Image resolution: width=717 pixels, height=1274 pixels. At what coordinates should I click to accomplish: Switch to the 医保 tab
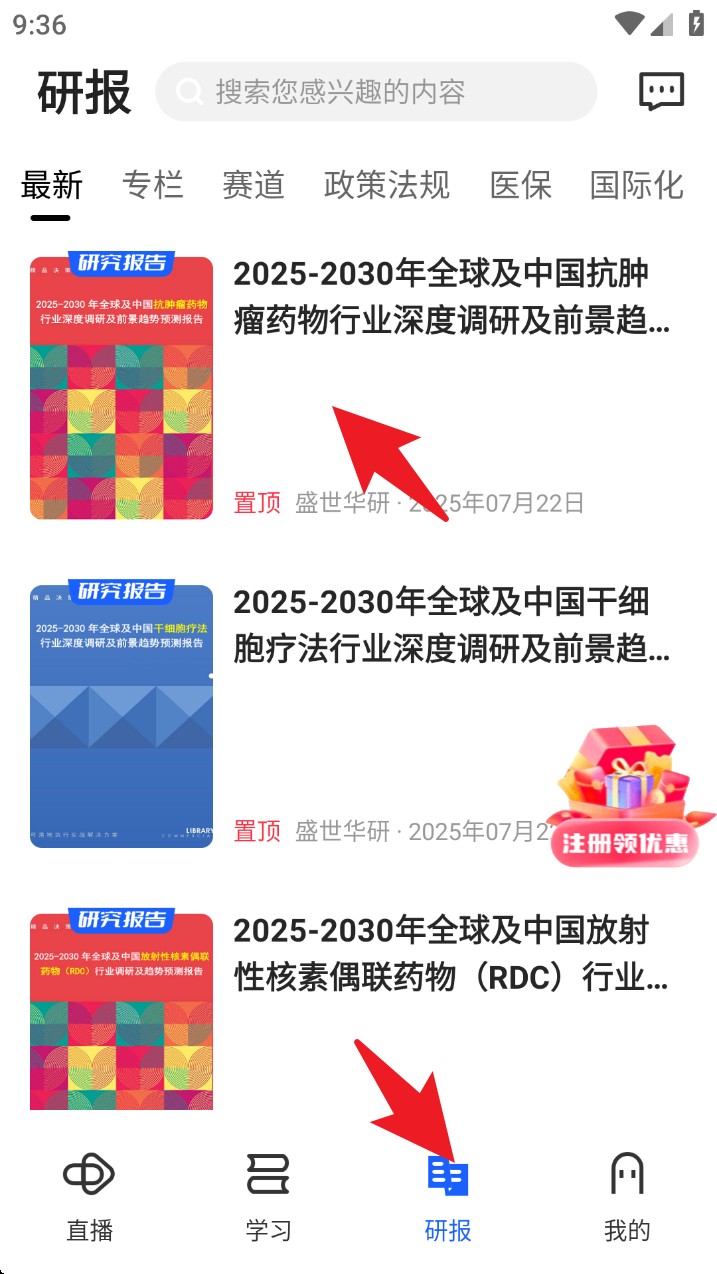(x=521, y=184)
